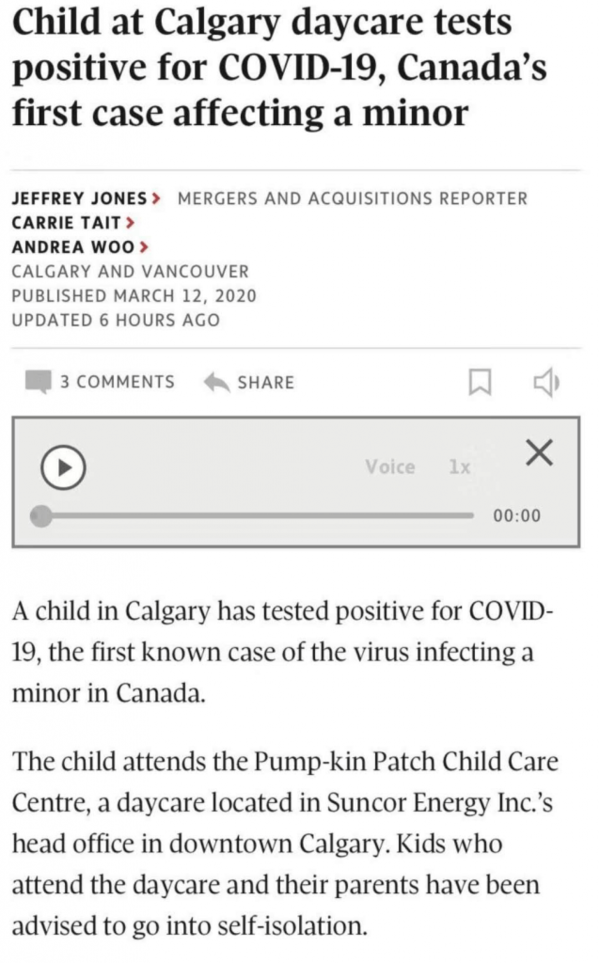The width and height of the screenshot is (600, 963).
Task: Change the Voice setting
Action: point(390,467)
